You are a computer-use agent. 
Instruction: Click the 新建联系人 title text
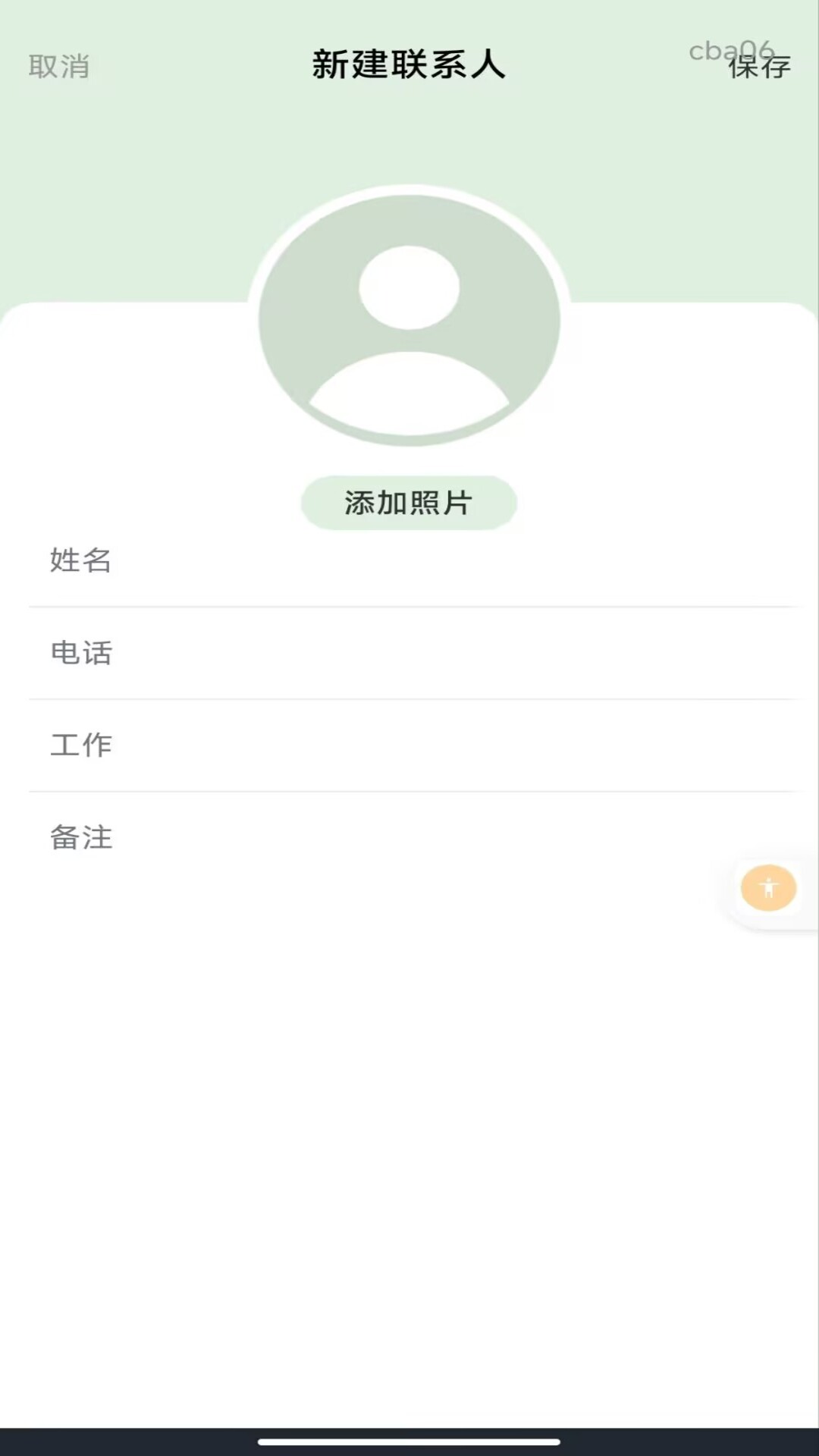click(409, 64)
